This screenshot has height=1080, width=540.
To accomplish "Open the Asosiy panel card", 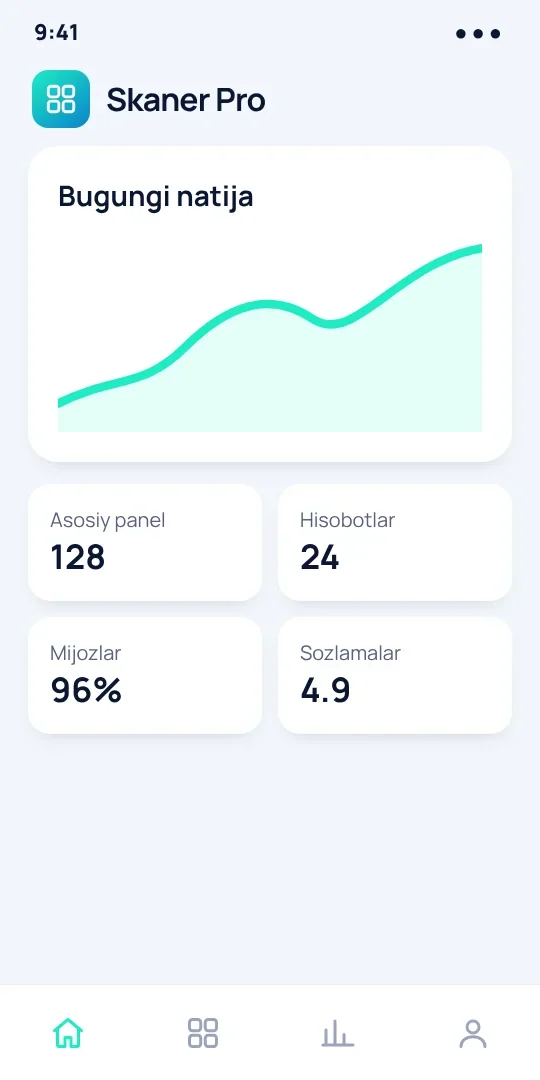I will pyautogui.click(x=145, y=542).
